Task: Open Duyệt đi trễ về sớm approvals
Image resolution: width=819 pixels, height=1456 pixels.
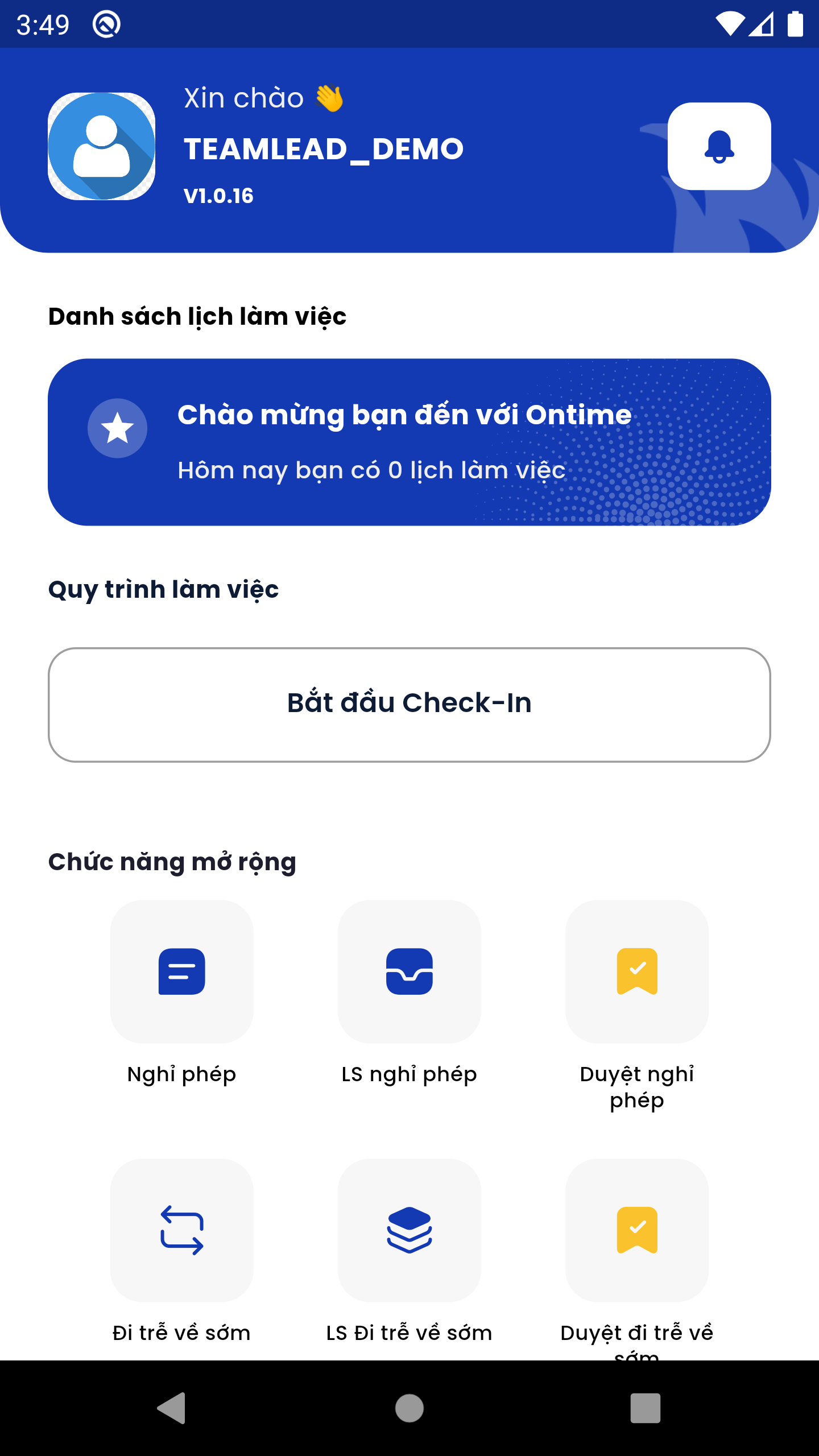Action: pos(637,1230)
